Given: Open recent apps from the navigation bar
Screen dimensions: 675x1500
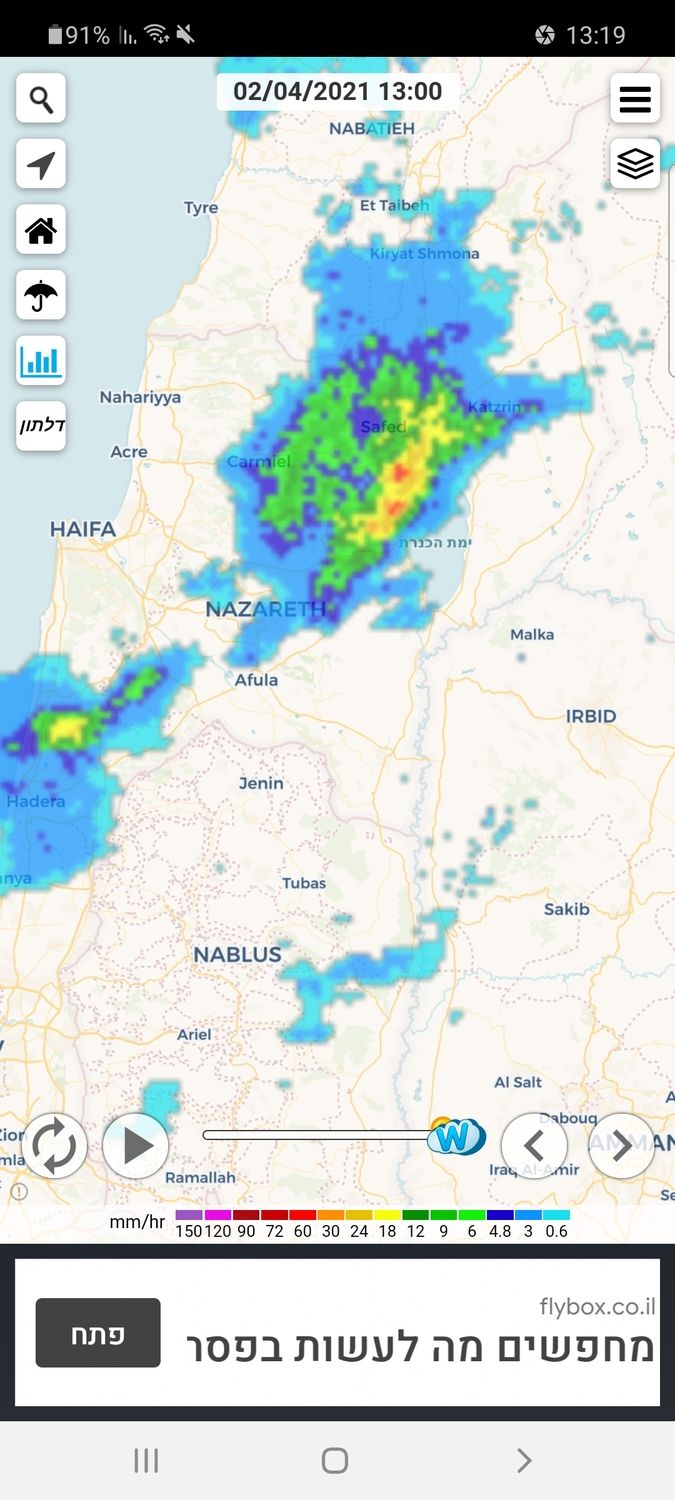Looking at the screenshot, I should tap(146, 1461).
